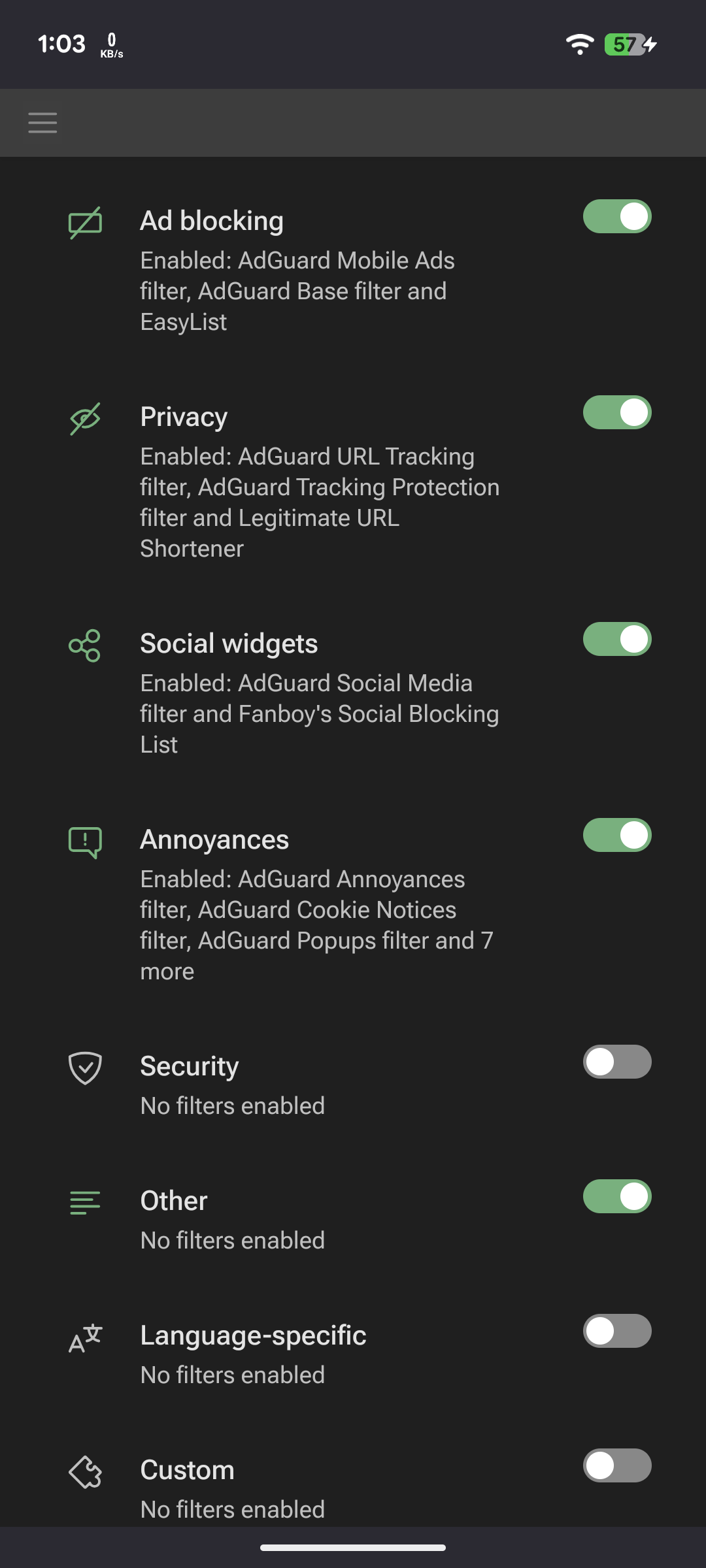Switch off Social widgets filtering
Screen dimensions: 706x1568
(x=616, y=639)
